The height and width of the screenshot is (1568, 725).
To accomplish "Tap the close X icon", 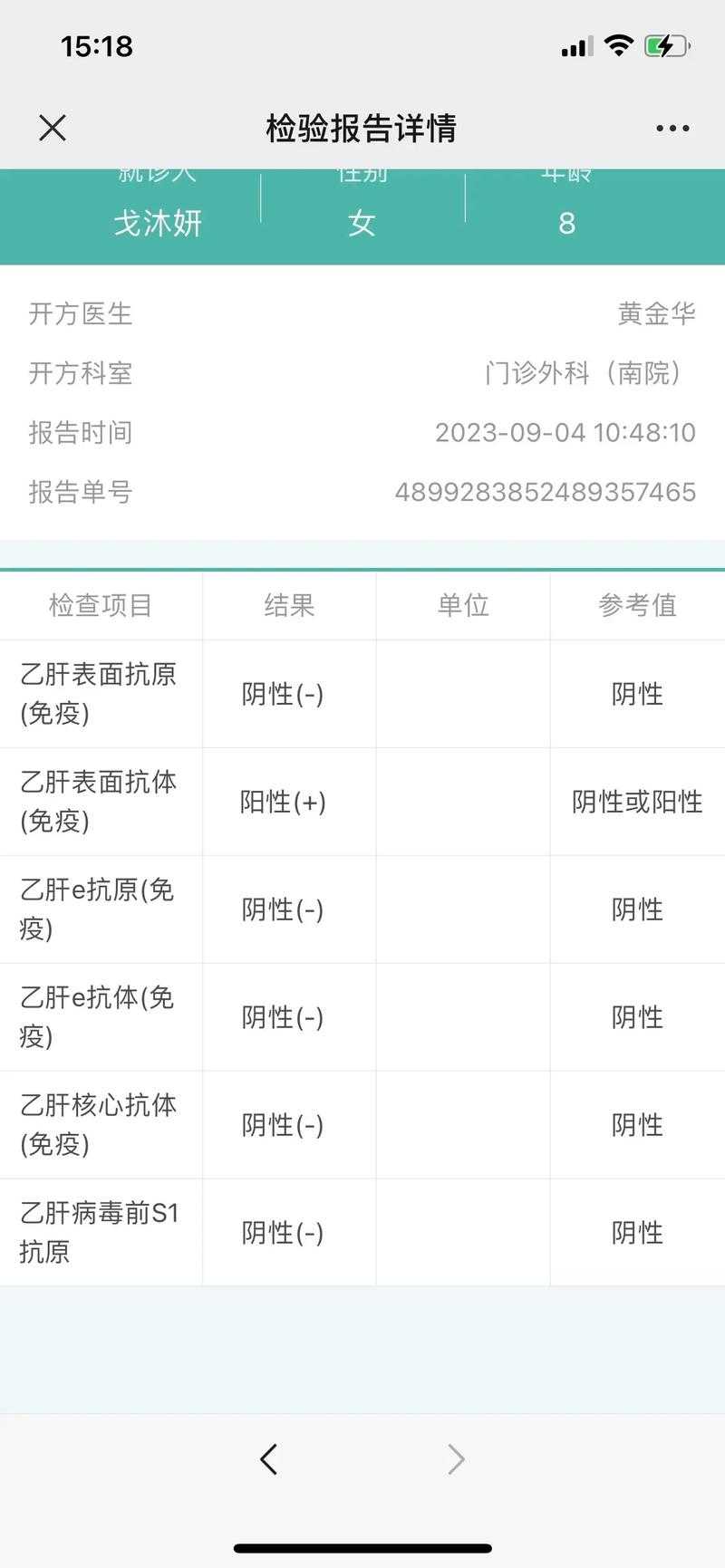I will [52, 128].
